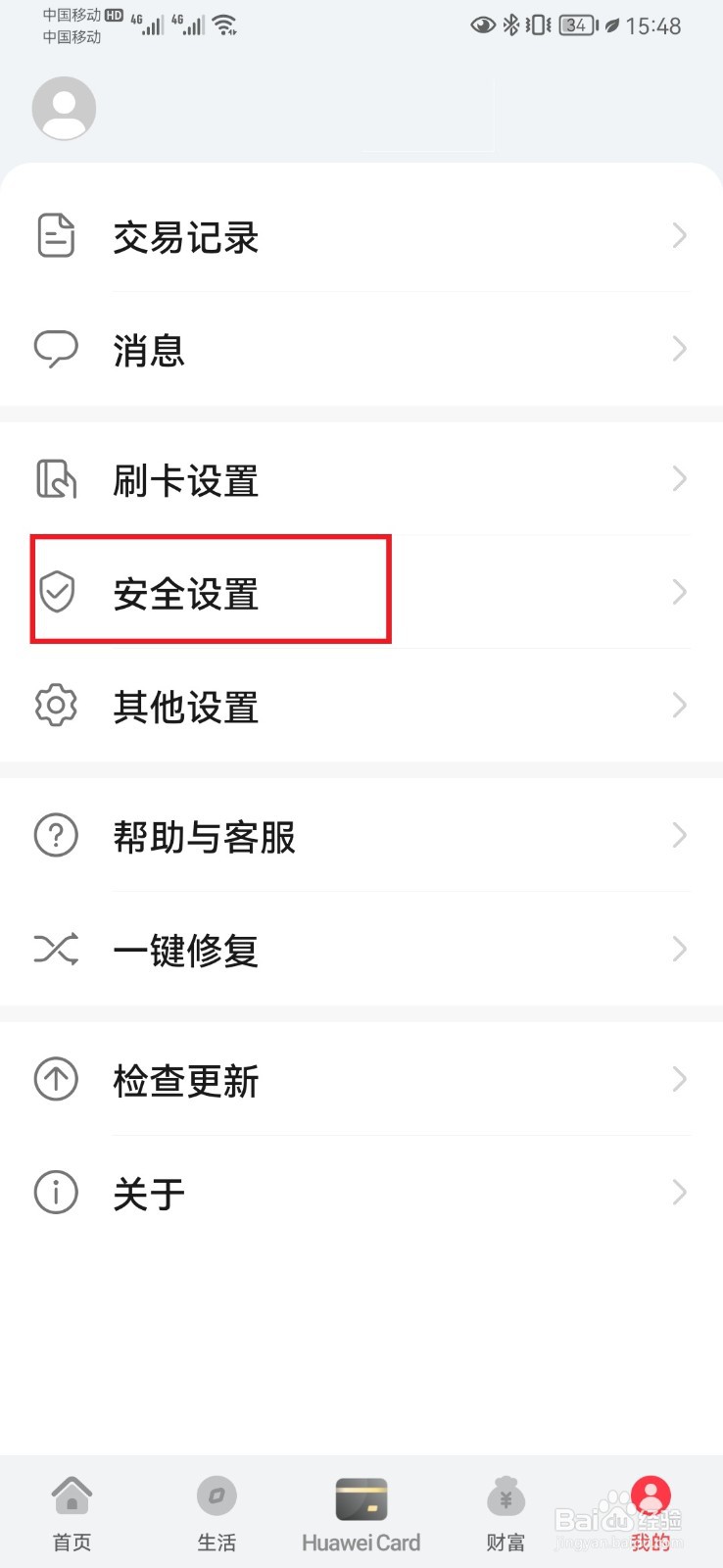The width and height of the screenshot is (723, 1568).
Task: Tap the shield icon for 安全设置
Action: click(x=56, y=590)
